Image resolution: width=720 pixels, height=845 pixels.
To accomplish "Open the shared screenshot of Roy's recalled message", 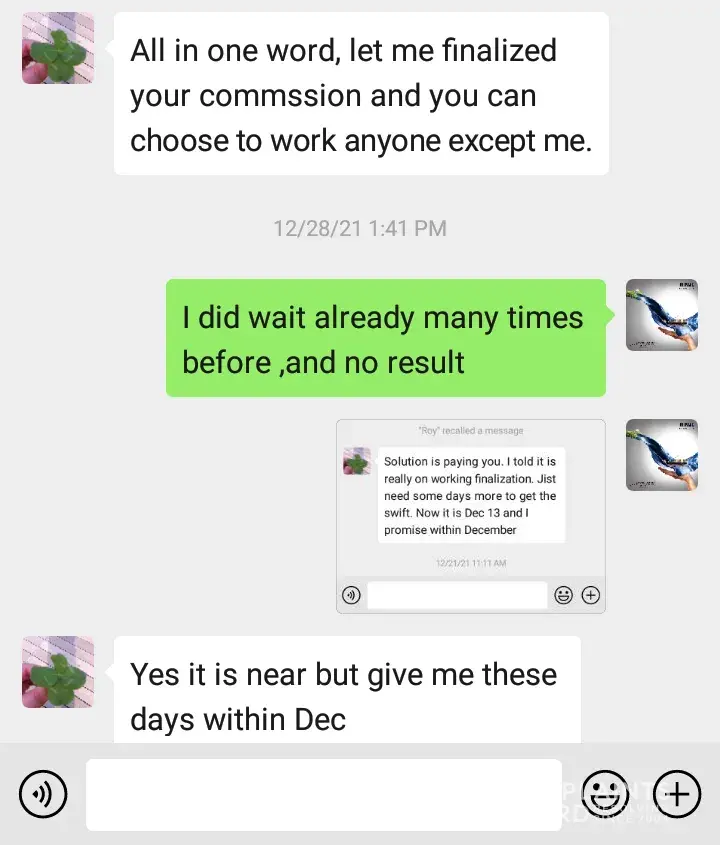I will coord(470,515).
